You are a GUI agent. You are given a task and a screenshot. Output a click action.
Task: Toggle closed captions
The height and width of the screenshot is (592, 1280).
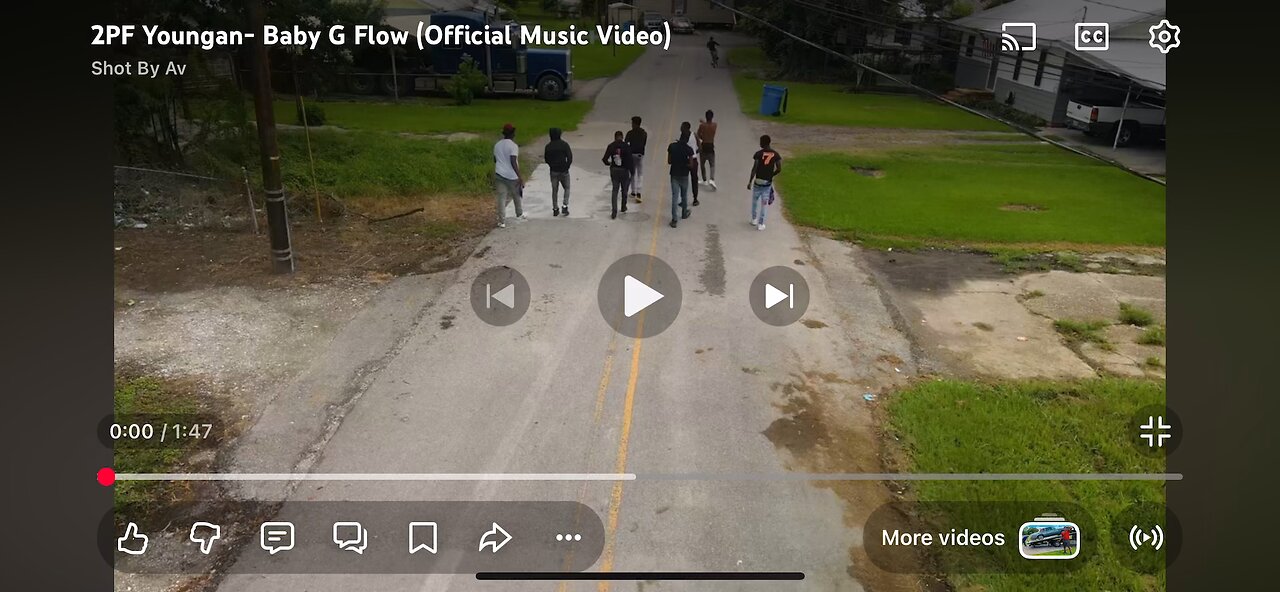[1091, 37]
